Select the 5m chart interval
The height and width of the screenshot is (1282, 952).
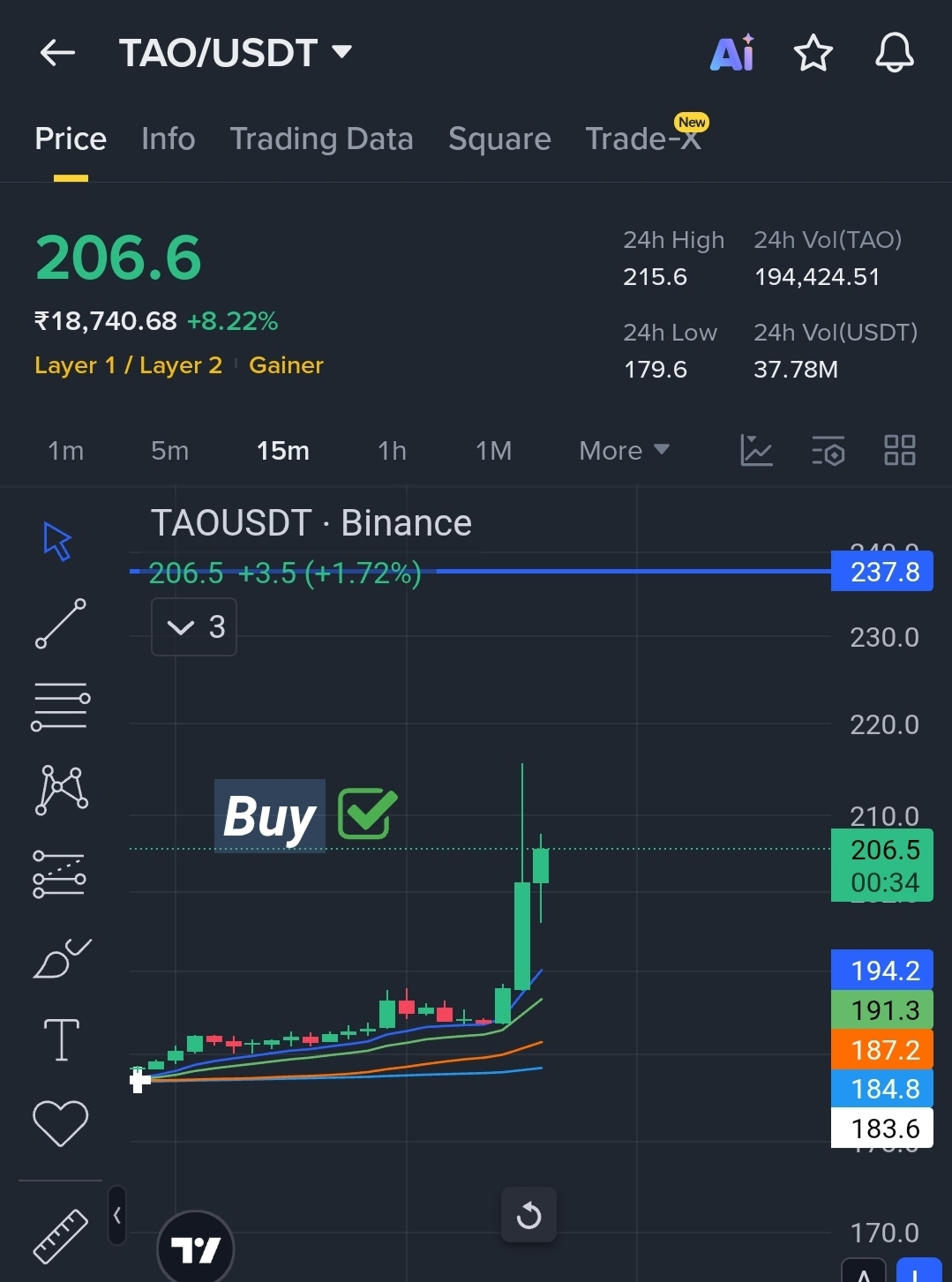tap(169, 451)
